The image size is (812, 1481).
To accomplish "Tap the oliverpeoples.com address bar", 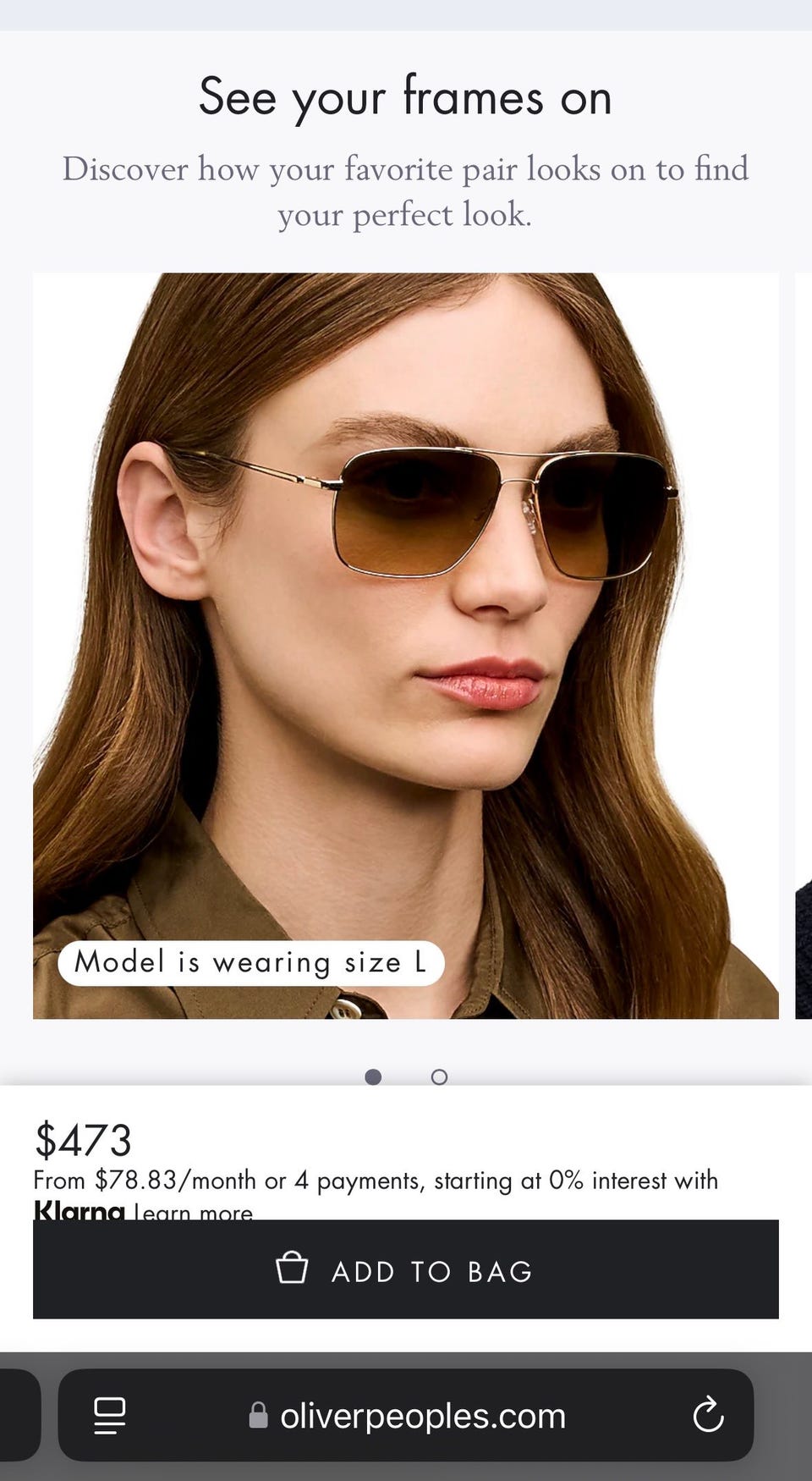I will (x=406, y=1415).
